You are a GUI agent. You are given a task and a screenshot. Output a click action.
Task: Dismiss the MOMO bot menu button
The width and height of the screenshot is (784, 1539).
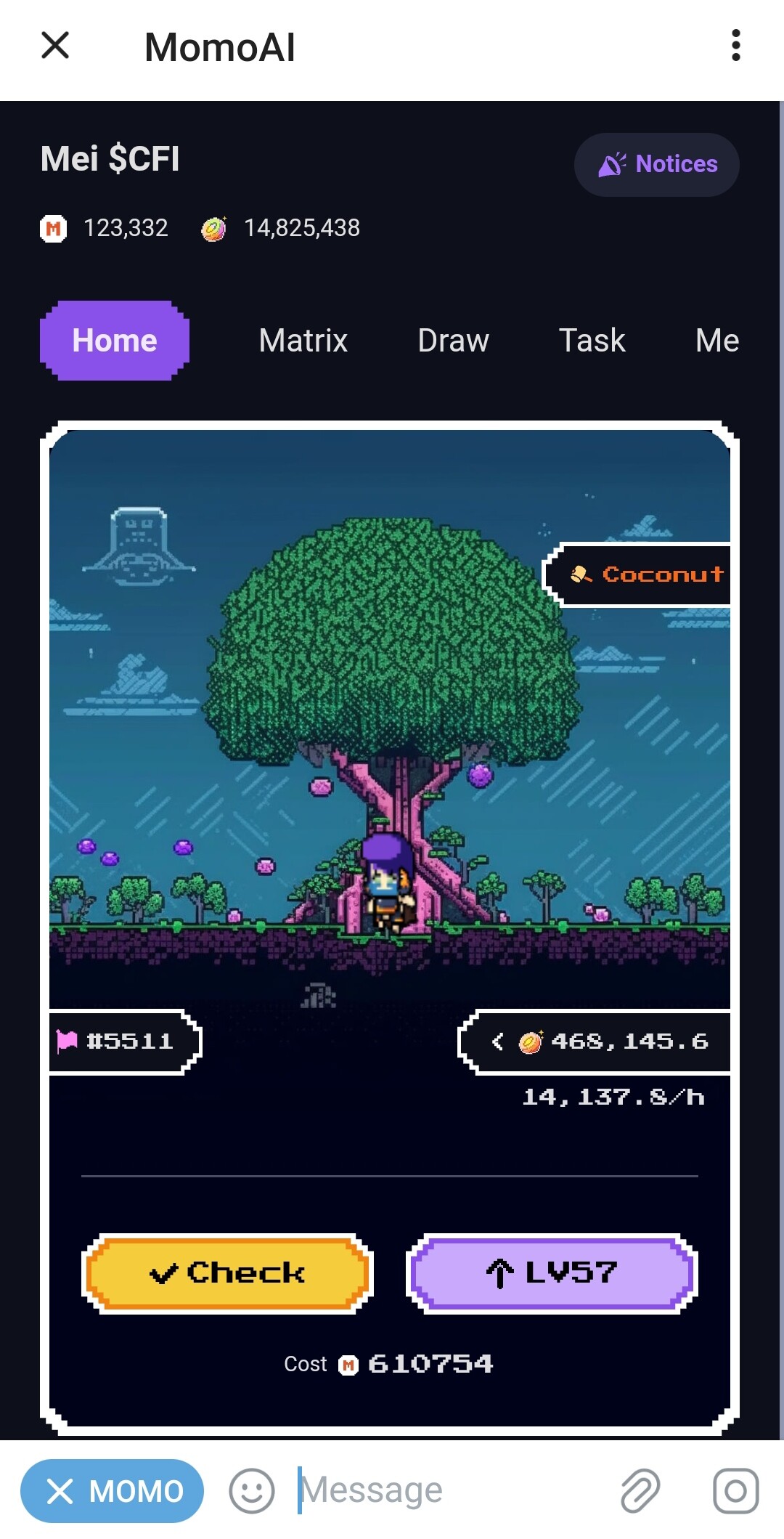[112, 1491]
